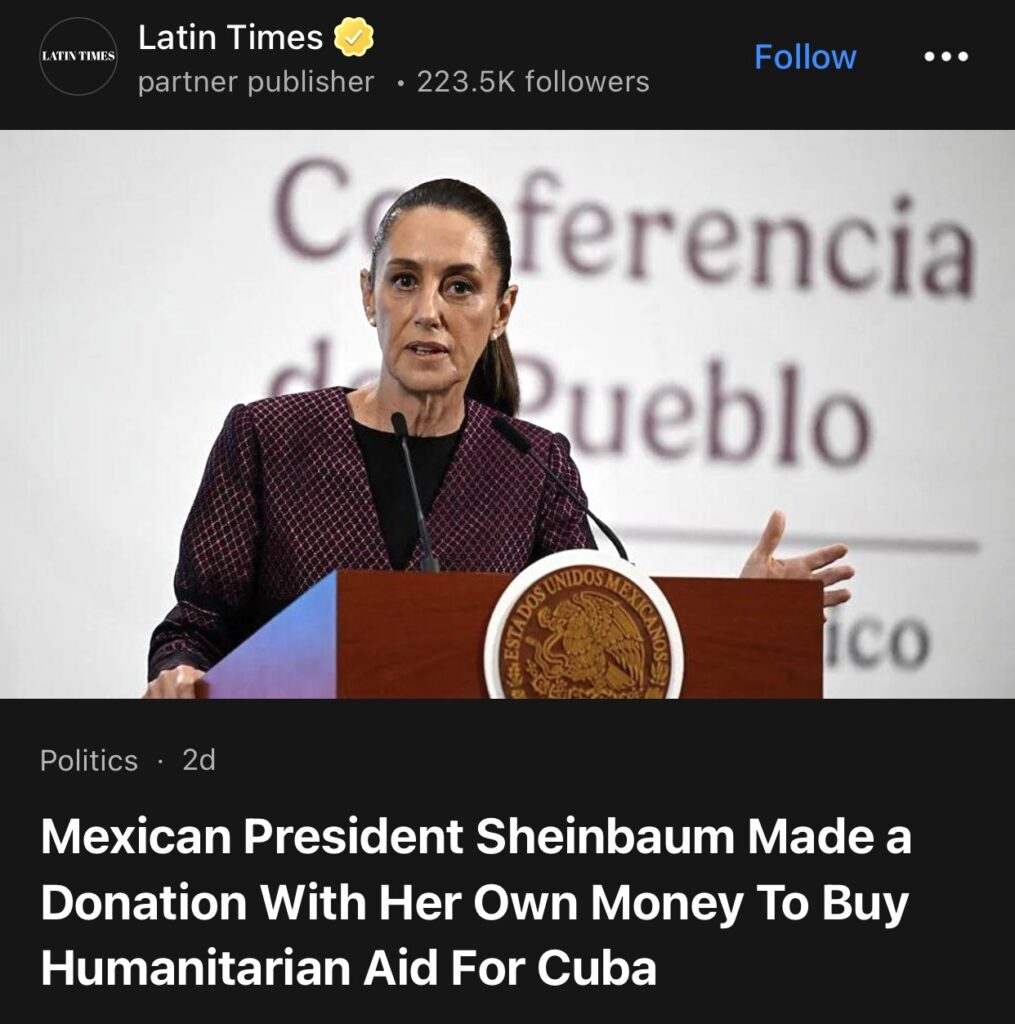Open the three-dot overflow menu
This screenshot has height=1024, width=1015.
point(945,57)
